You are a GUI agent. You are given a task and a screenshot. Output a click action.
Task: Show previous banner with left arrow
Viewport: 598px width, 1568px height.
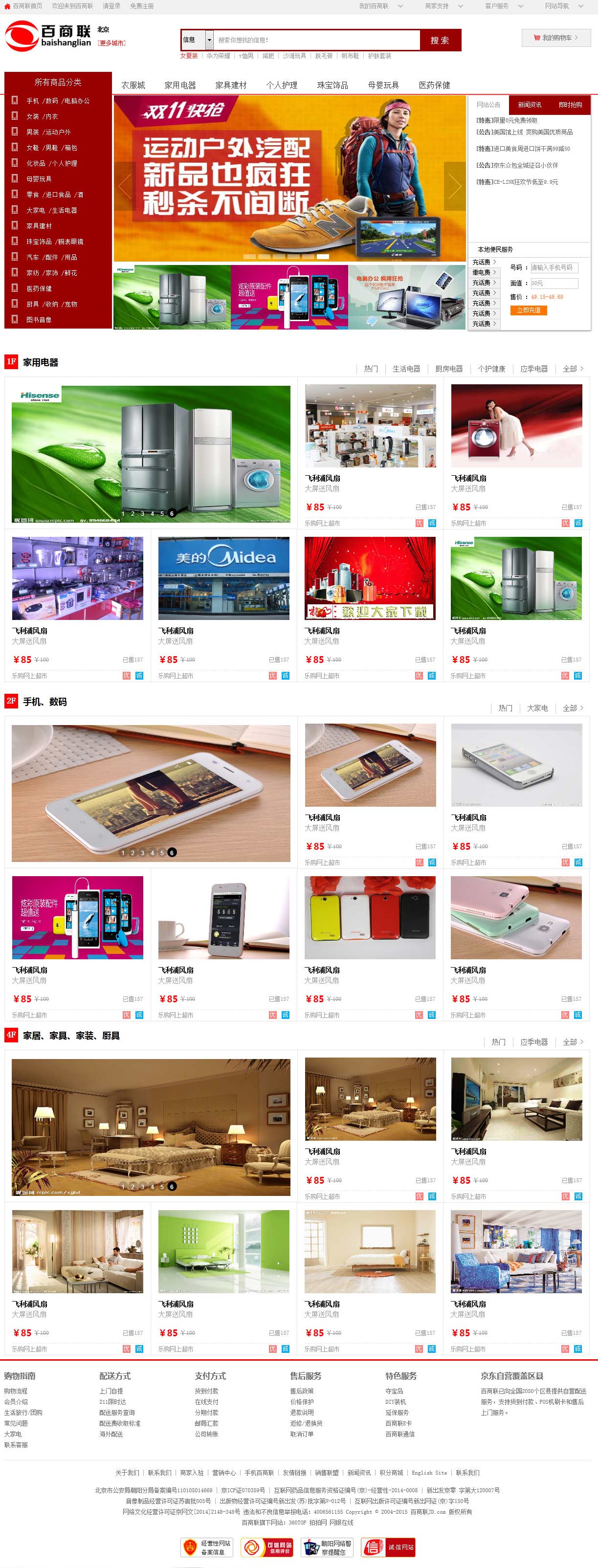point(124,186)
